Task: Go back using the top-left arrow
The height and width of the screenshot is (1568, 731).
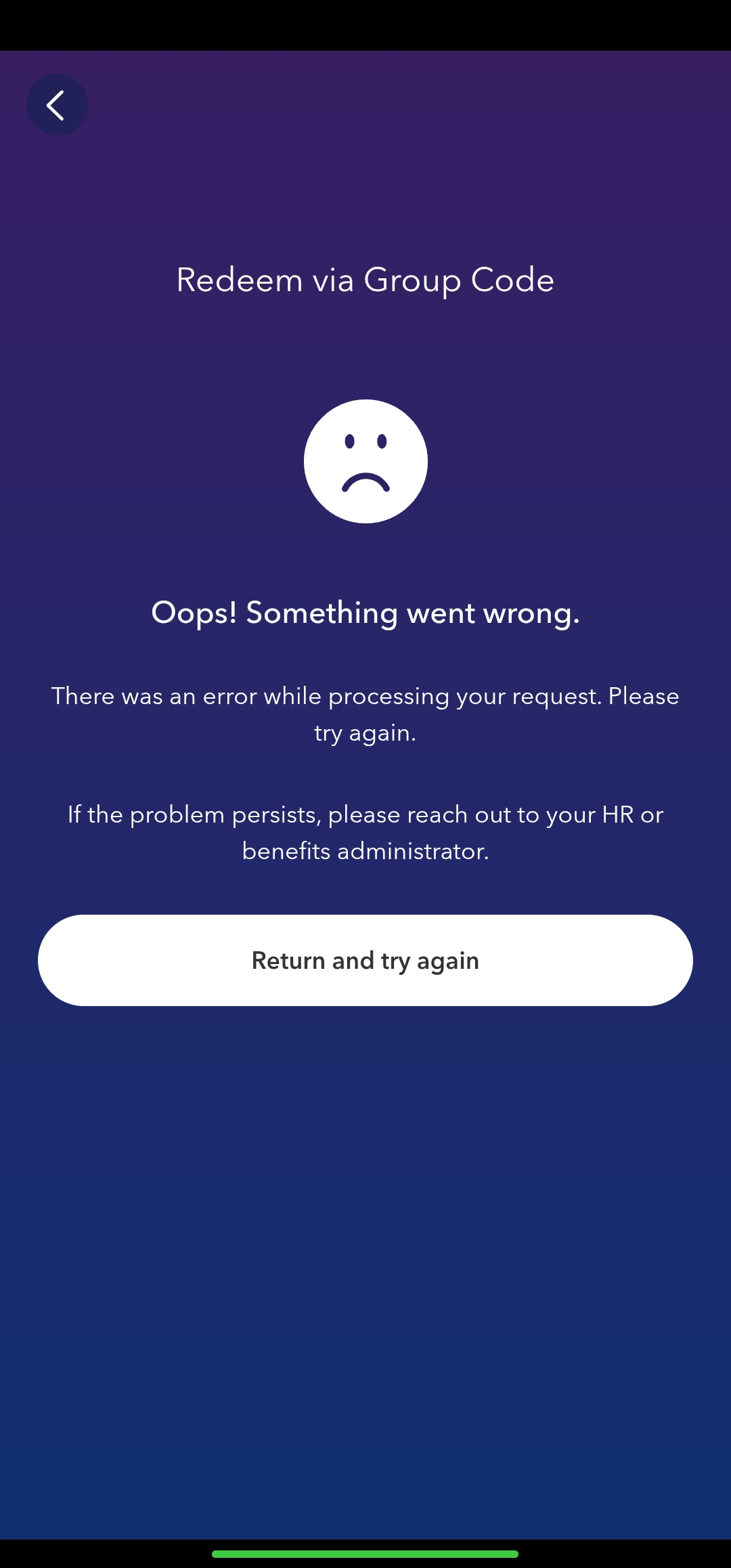Action: tap(57, 105)
